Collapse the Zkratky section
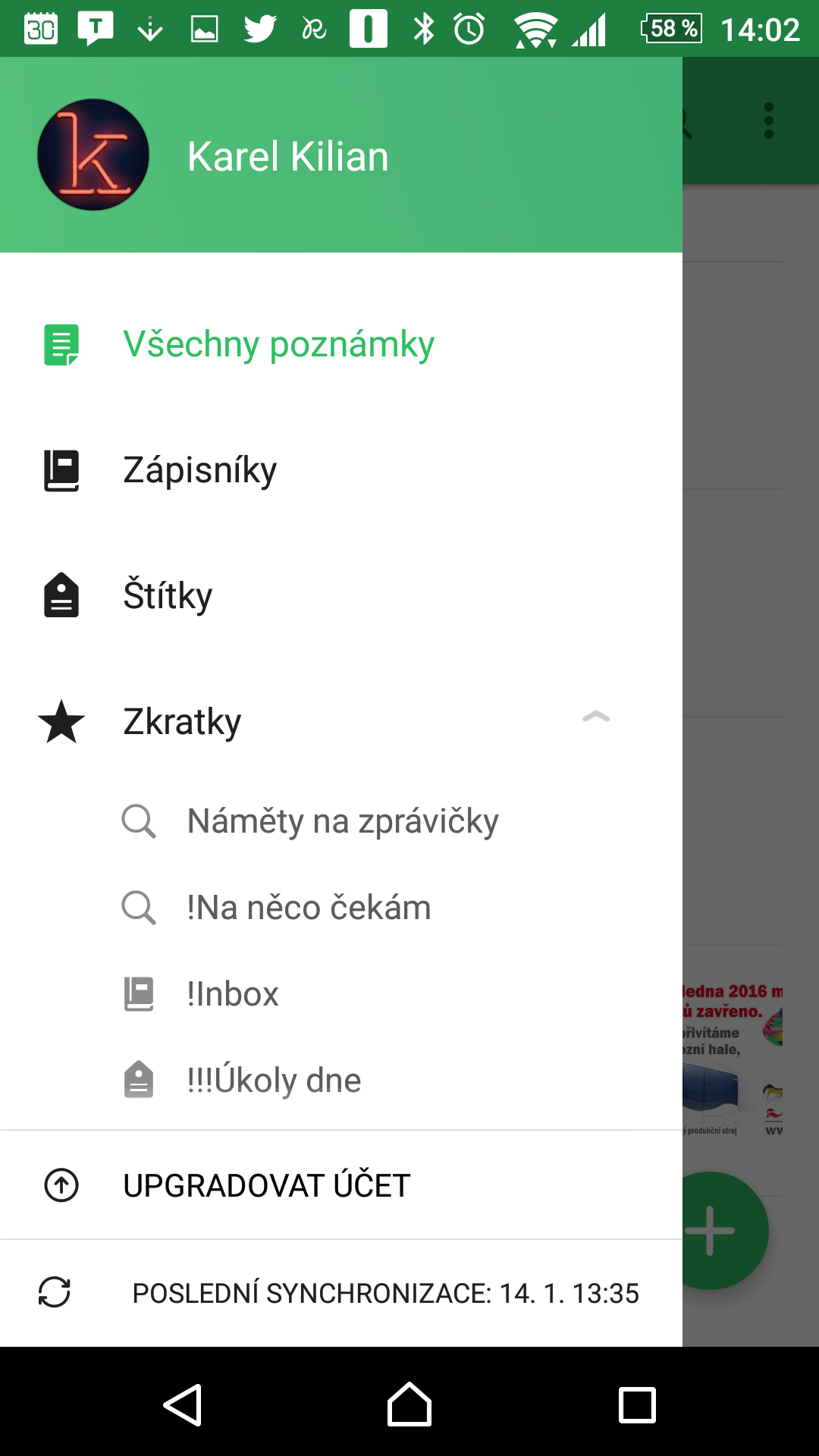Image resolution: width=819 pixels, height=1456 pixels. coord(596,717)
